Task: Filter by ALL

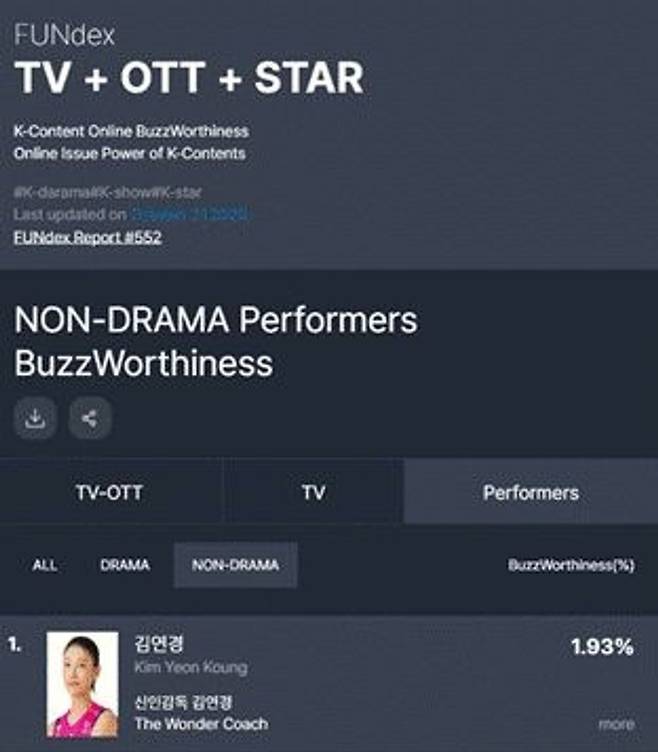Action: [45, 565]
